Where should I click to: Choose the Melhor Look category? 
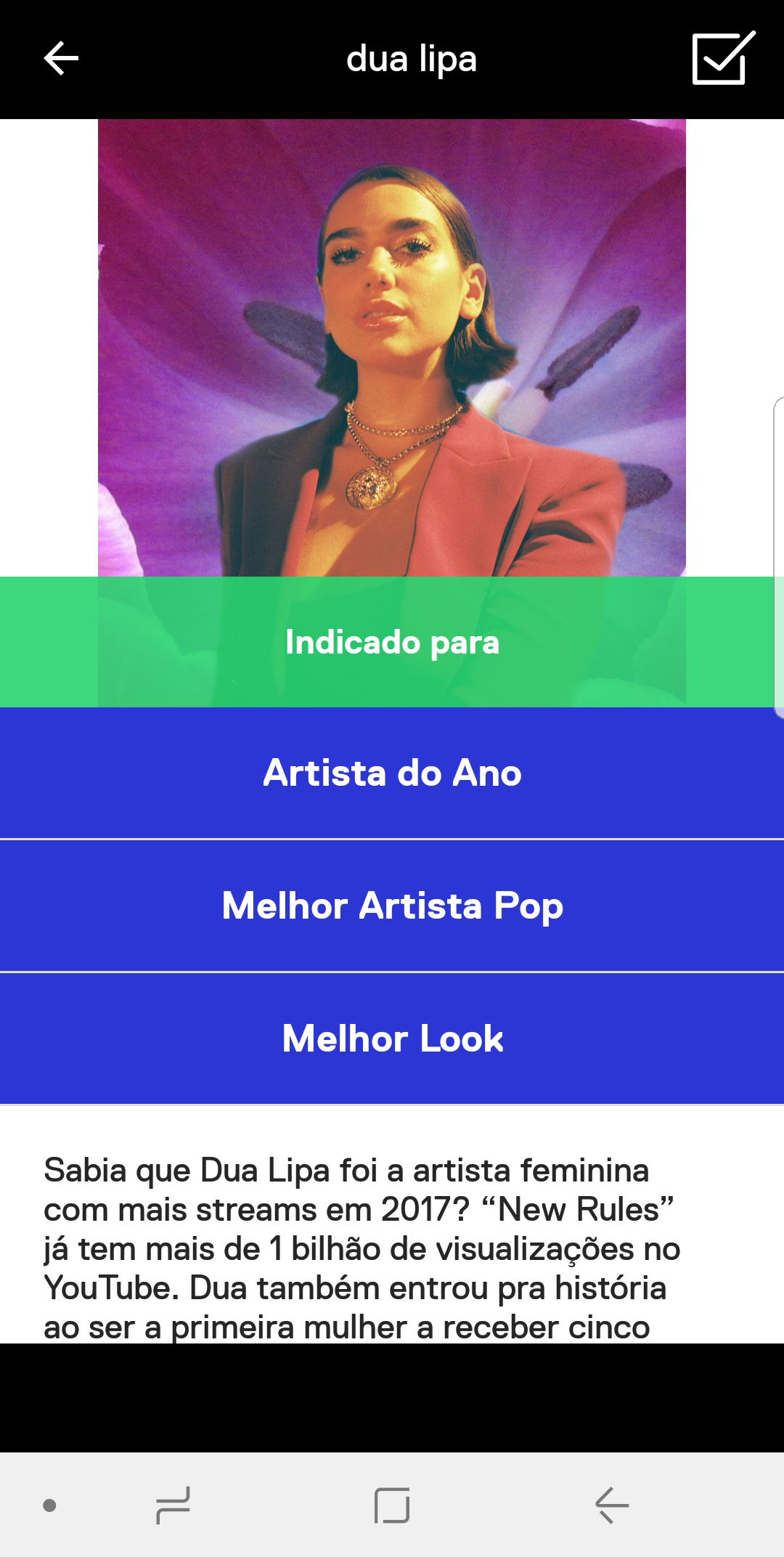point(392,1038)
